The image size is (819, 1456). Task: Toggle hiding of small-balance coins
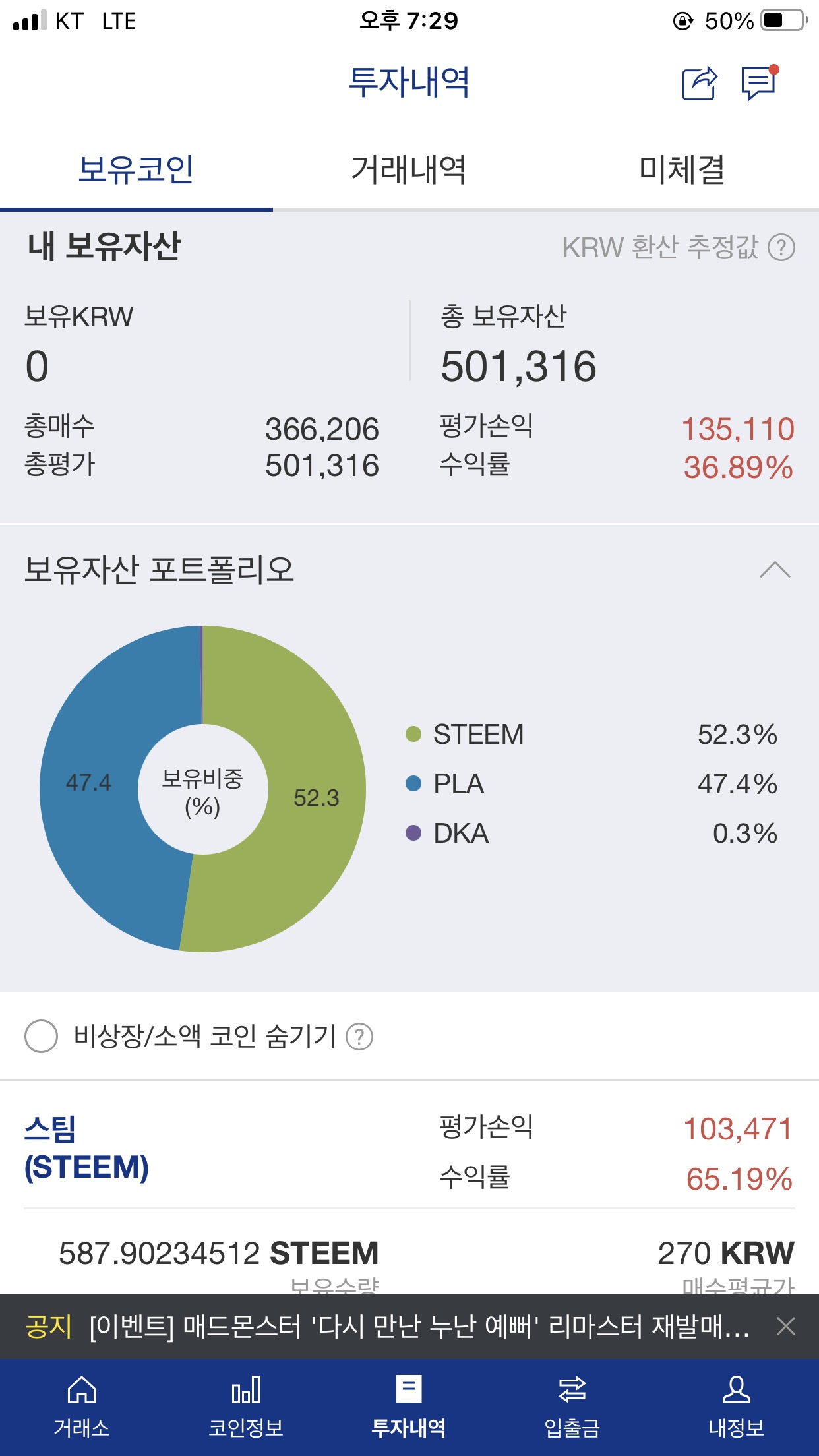[x=41, y=1035]
